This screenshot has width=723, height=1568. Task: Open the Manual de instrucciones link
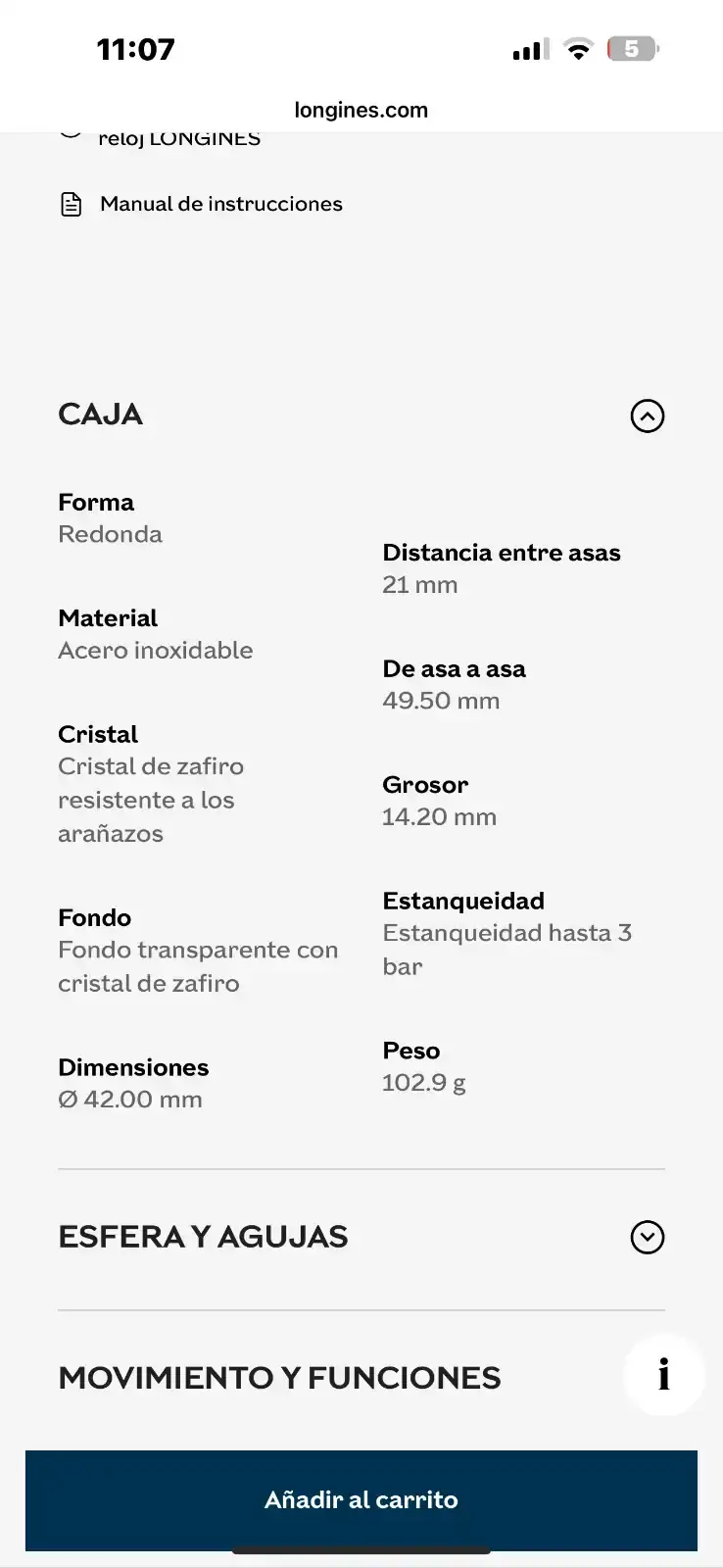220,204
